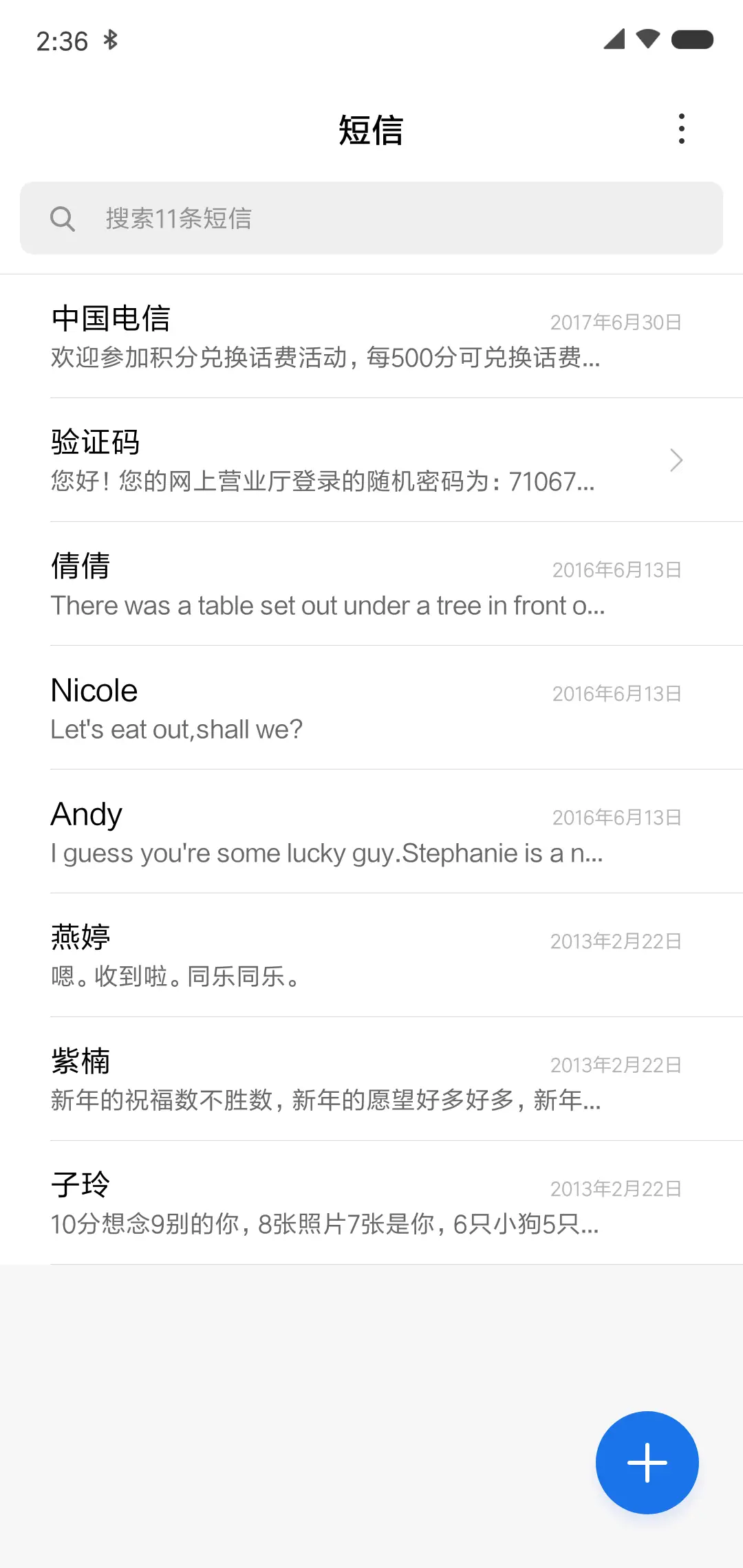
Task: Open Andy's message thread
Action: coord(310,832)
